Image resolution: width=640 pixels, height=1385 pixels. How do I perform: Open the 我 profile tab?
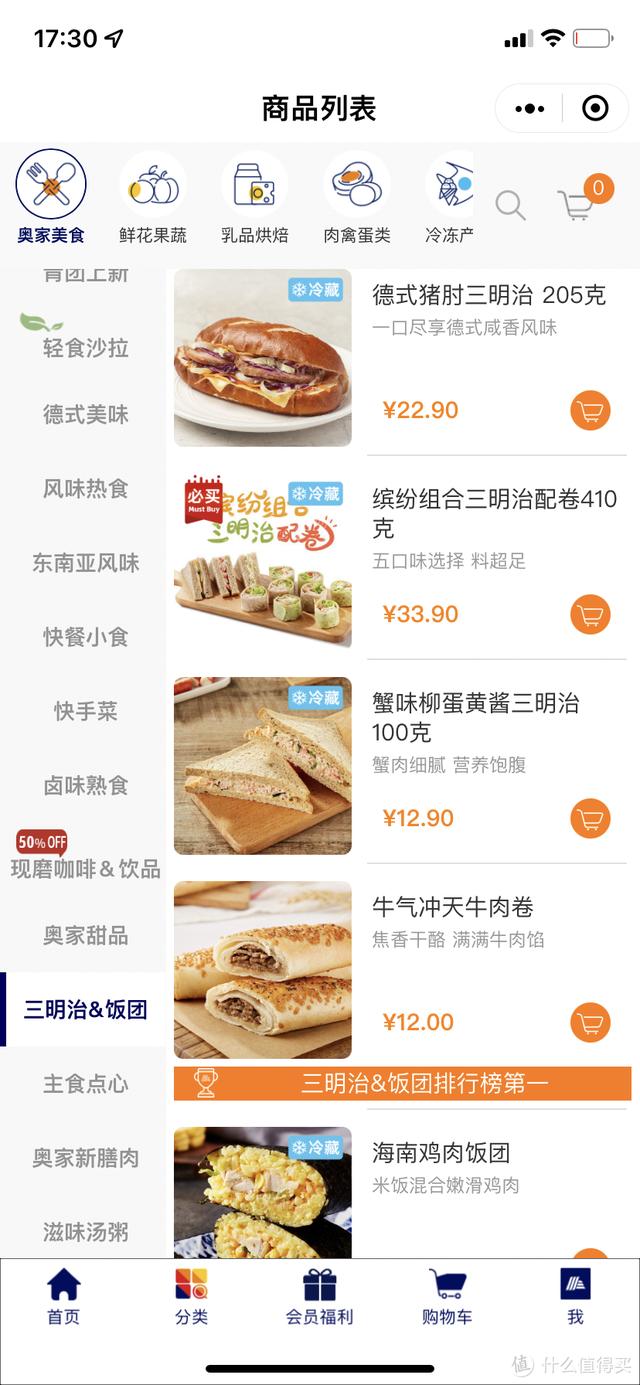click(x=575, y=1297)
